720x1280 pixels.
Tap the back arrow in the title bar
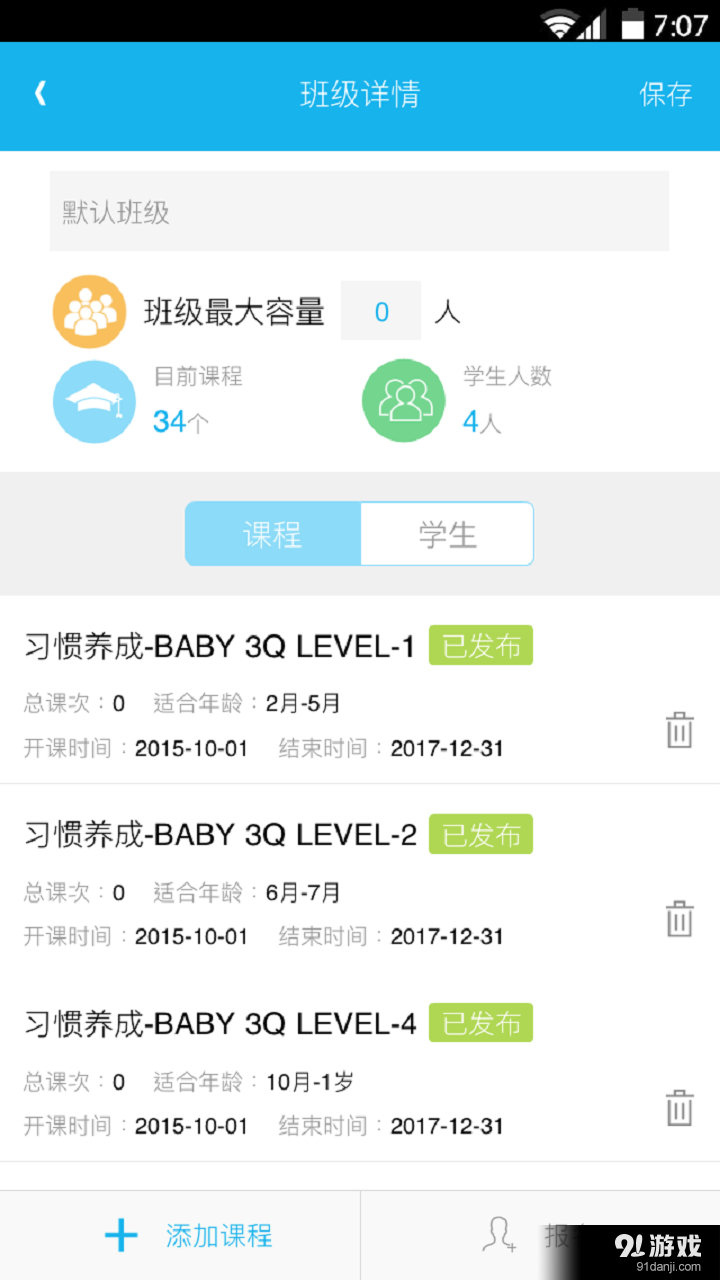click(40, 92)
